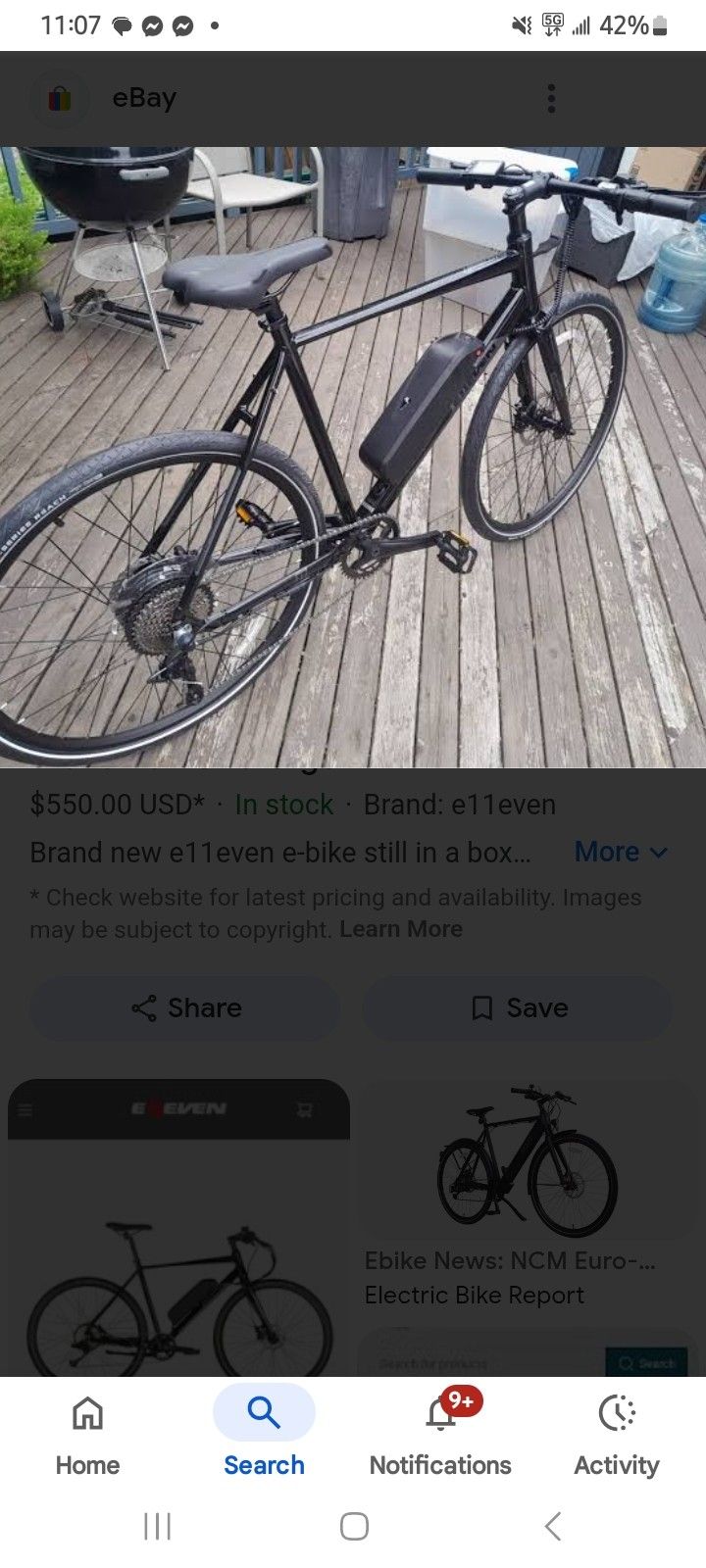Switch to the Search tab
The width and height of the screenshot is (706, 1568).
(x=264, y=1434)
